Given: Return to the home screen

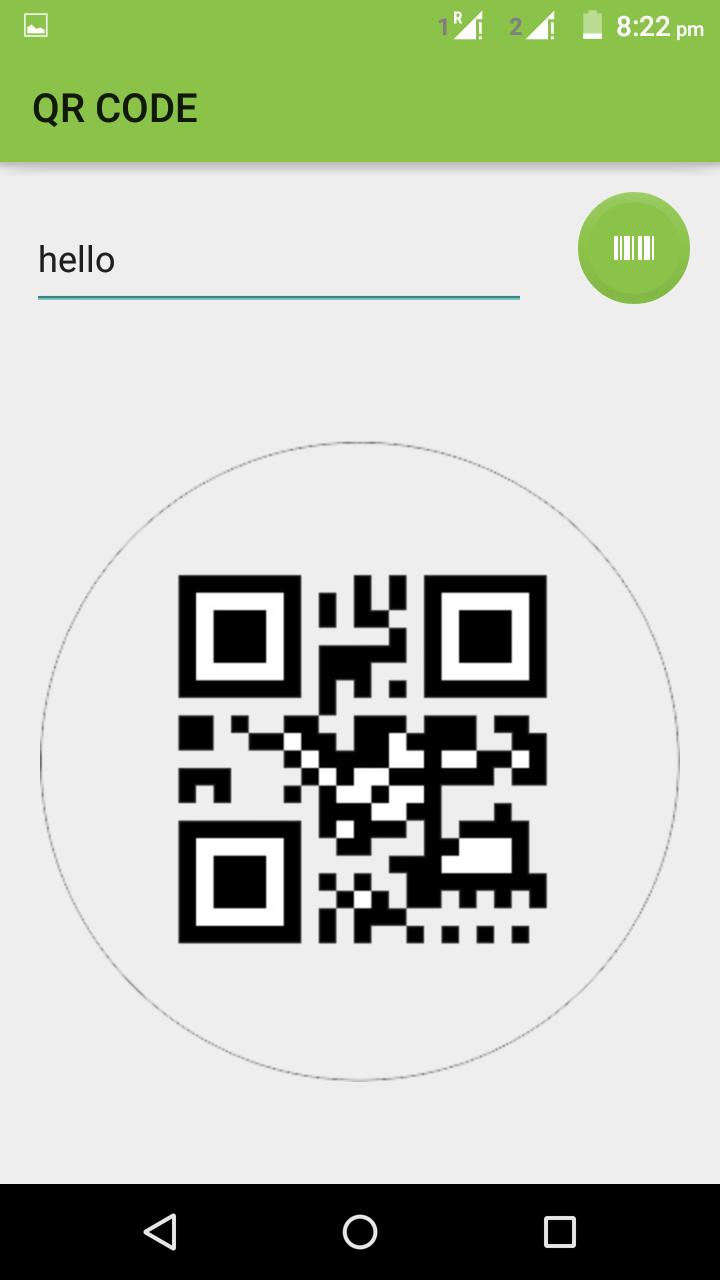Looking at the screenshot, I should 360,1232.
